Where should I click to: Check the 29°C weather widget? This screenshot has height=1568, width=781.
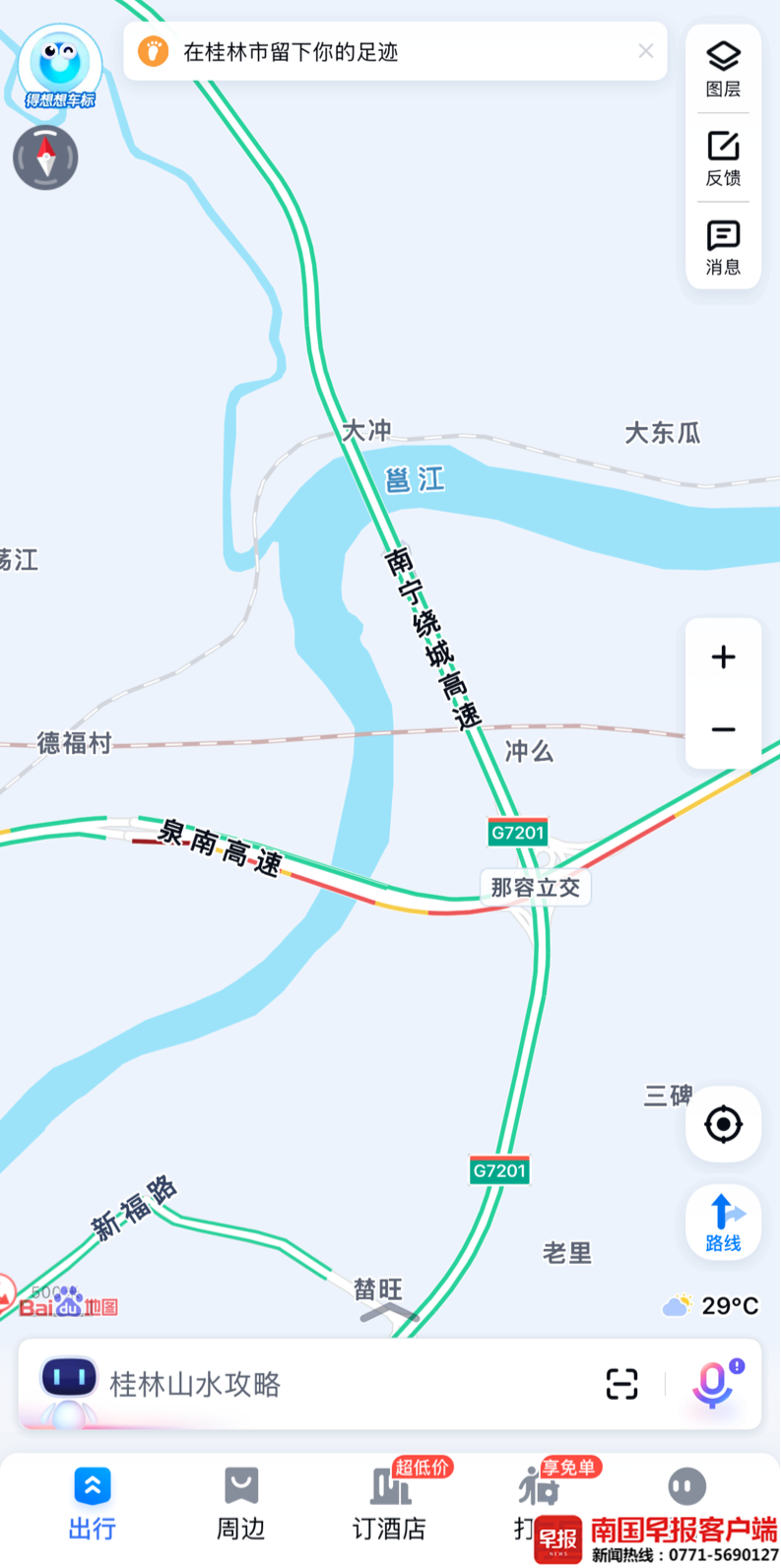(710, 1305)
